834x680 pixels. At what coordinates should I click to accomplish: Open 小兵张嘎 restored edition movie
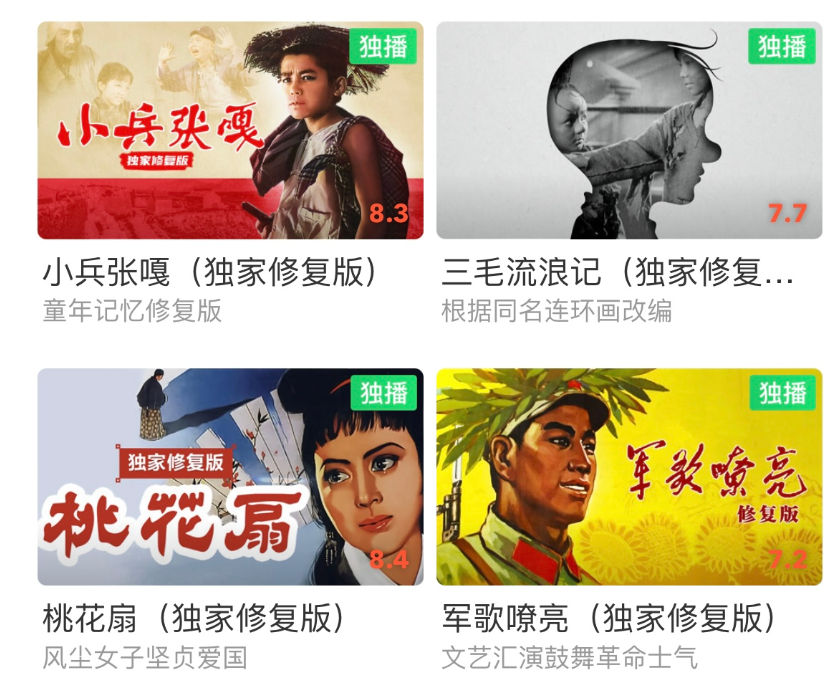pyautogui.click(x=230, y=131)
